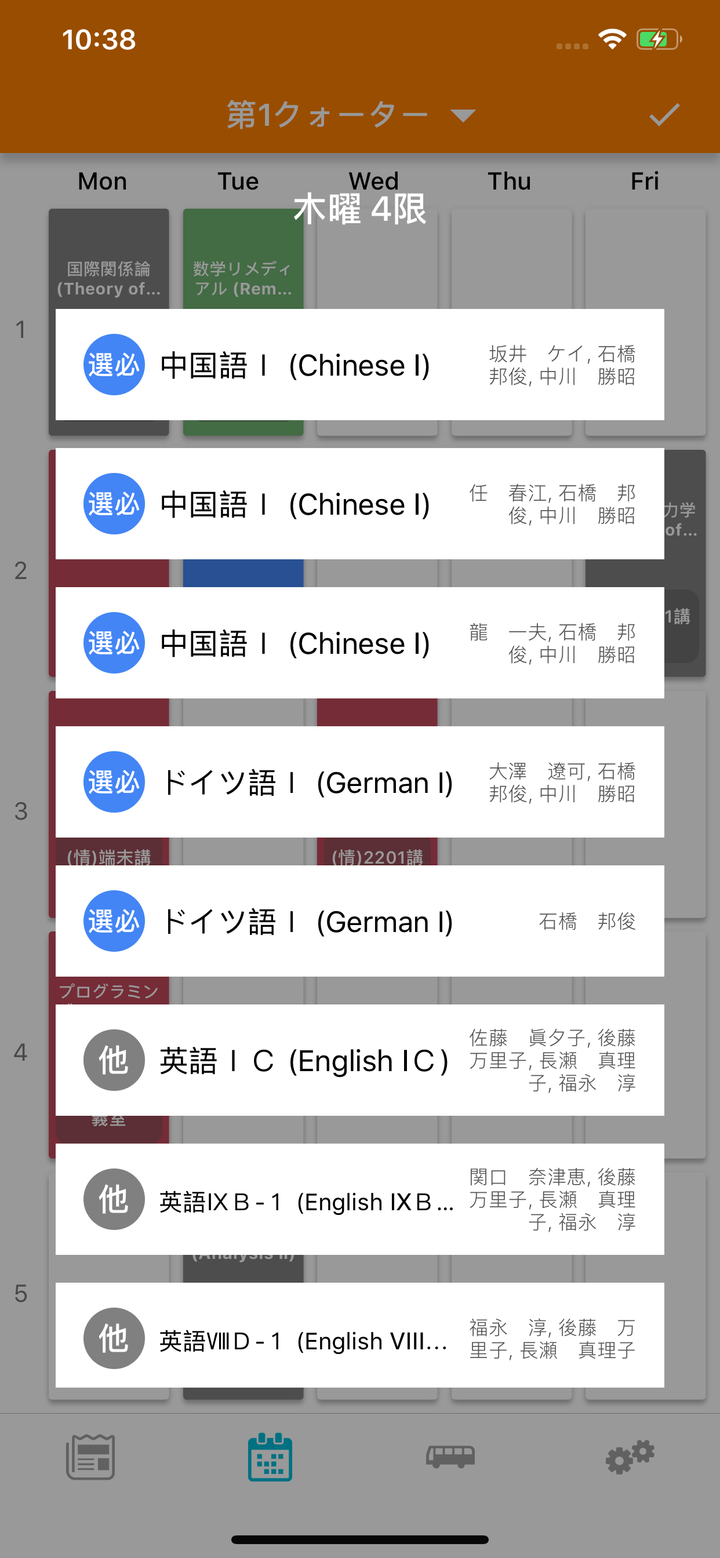Select Chinese I taught by 坂井ケイ
Viewport: 720px width, 1558px height.
[360, 365]
